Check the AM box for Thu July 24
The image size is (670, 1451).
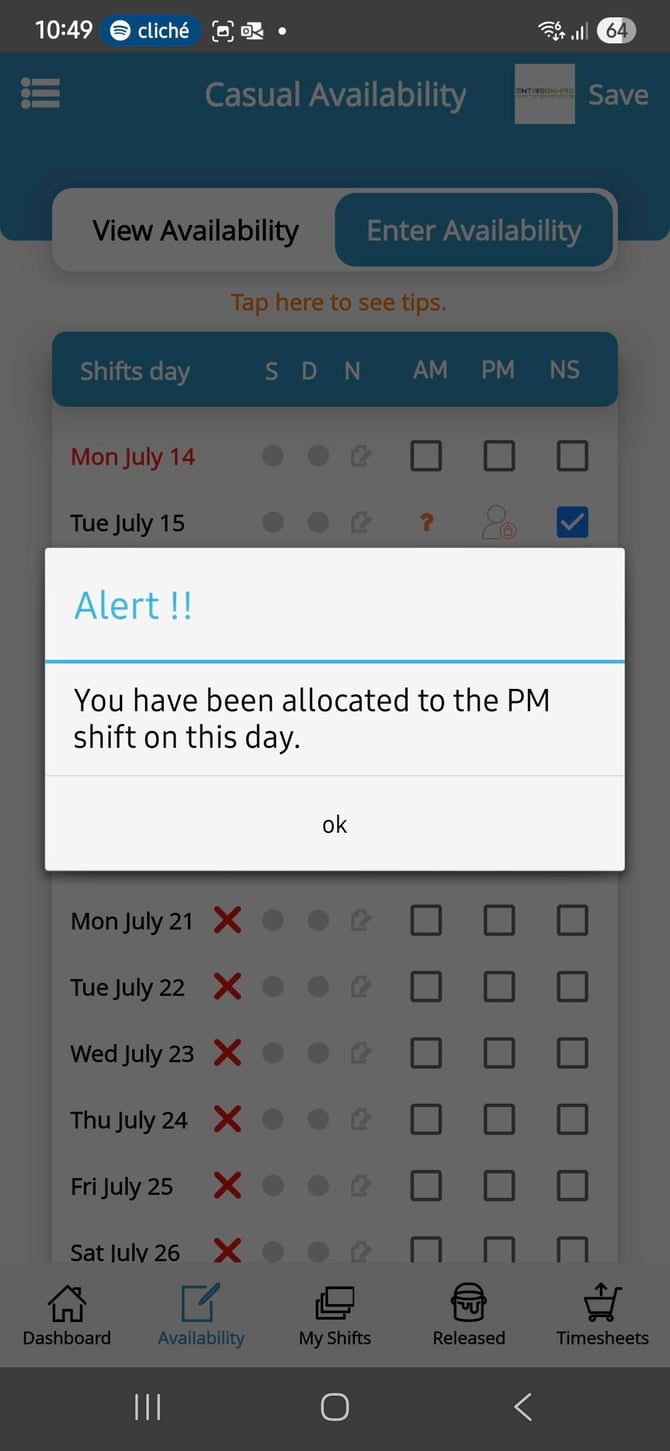426,1120
